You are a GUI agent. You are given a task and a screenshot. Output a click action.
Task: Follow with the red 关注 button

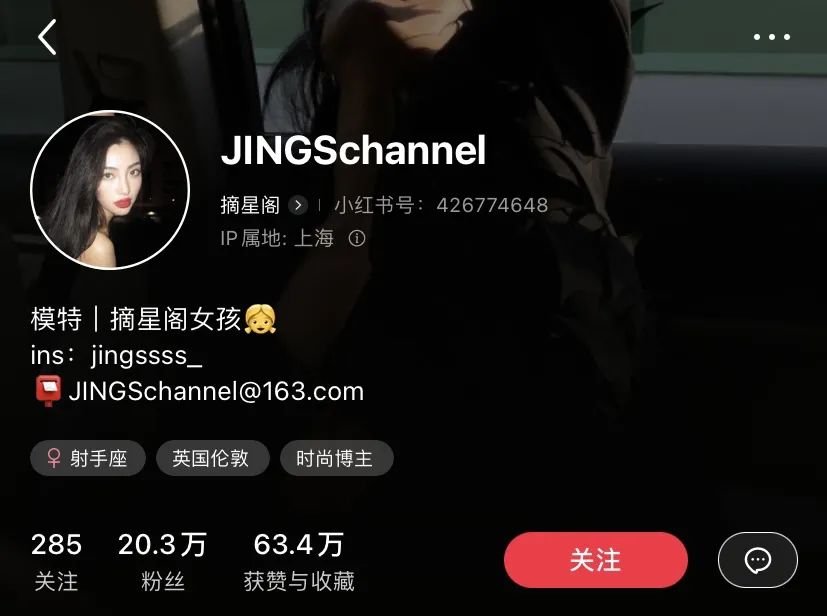tap(595, 560)
